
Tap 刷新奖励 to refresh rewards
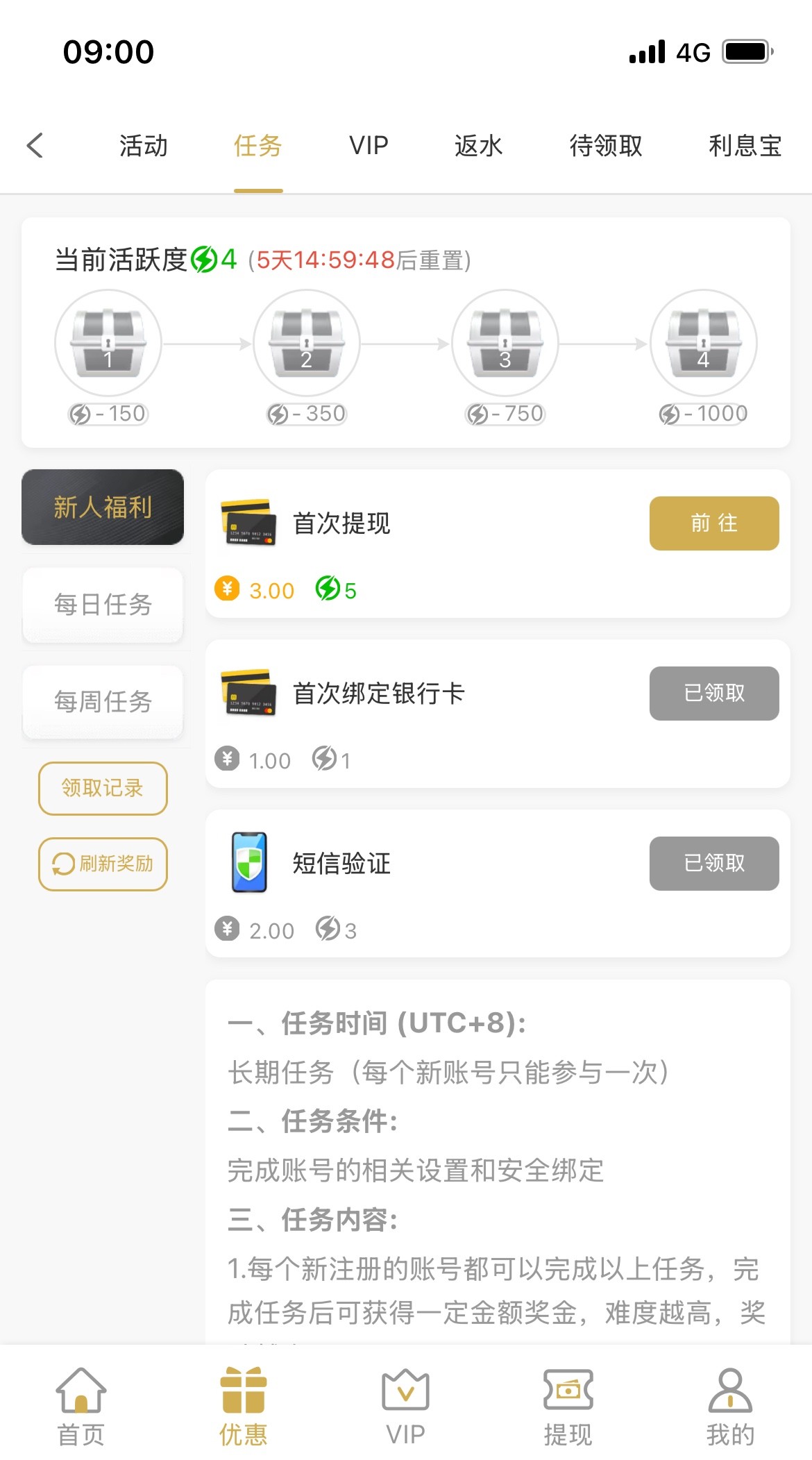103,864
